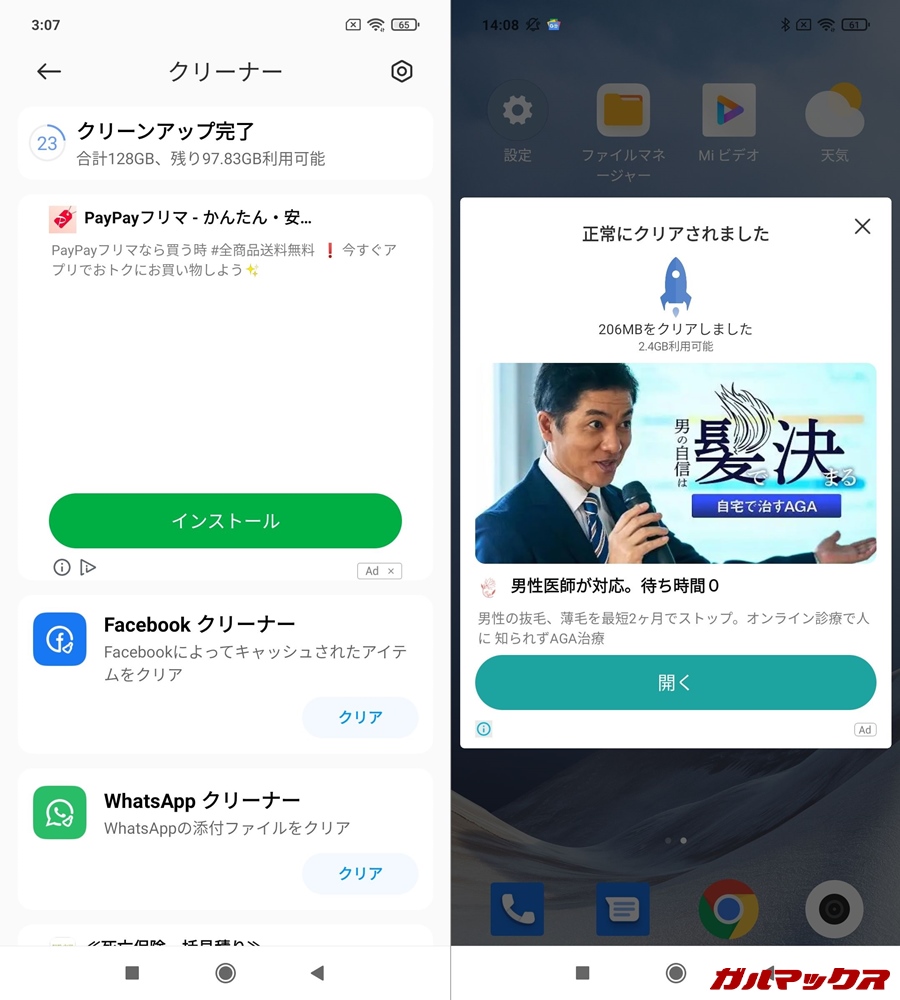
Task: Launch Chrome from the dock
Action: tap(728, 909)
